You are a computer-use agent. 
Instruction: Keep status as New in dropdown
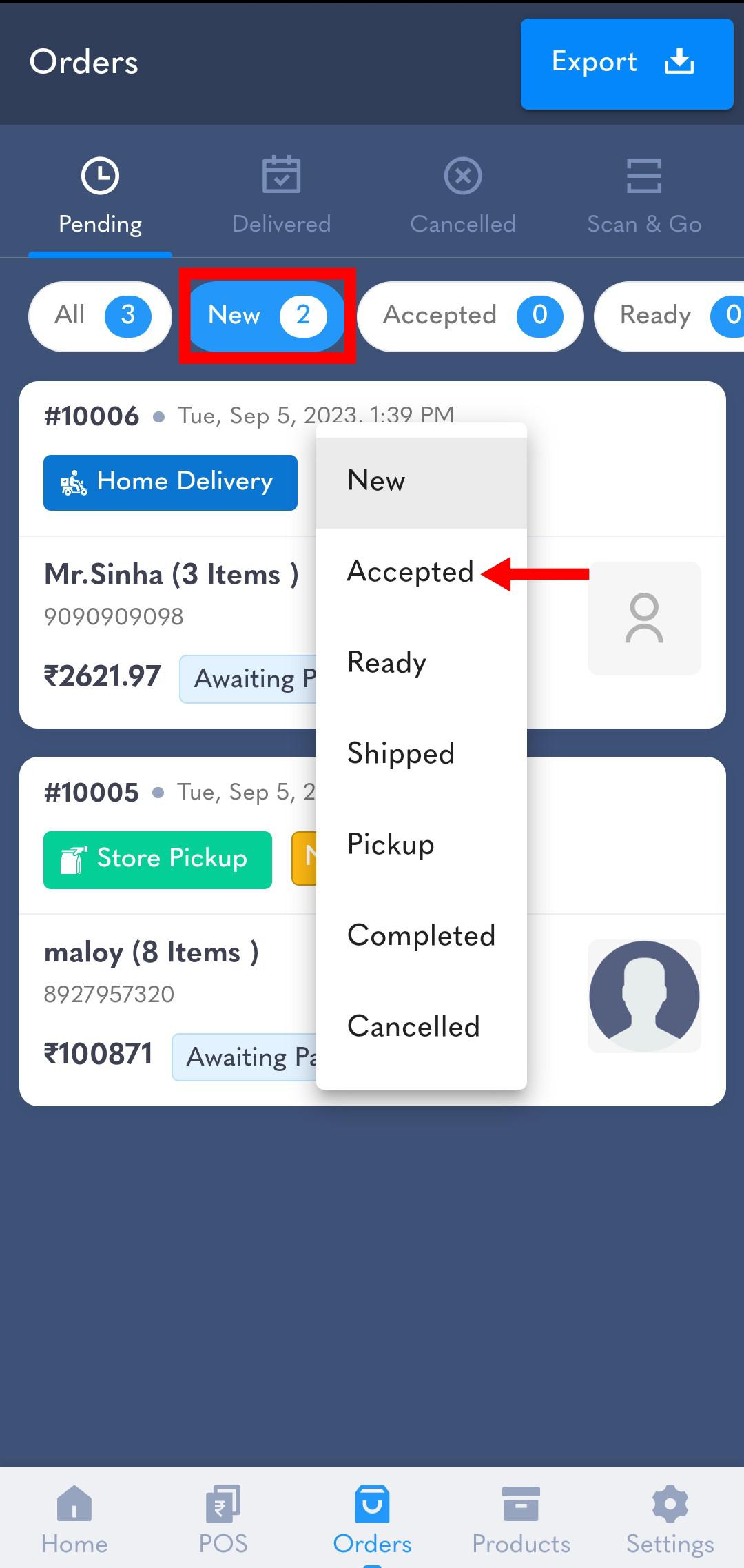[377, 480]
